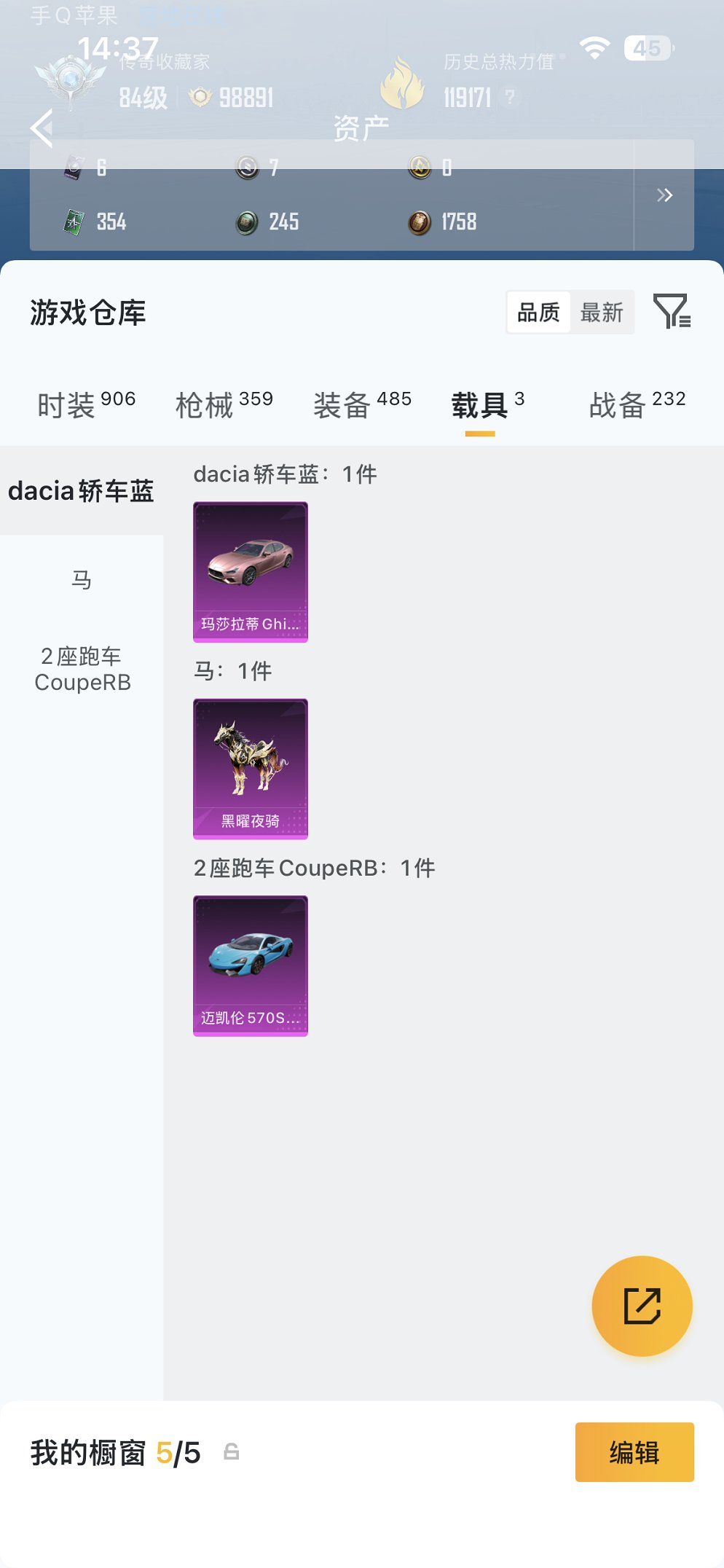Go back using the top-left arrow

tap(42, 128)
